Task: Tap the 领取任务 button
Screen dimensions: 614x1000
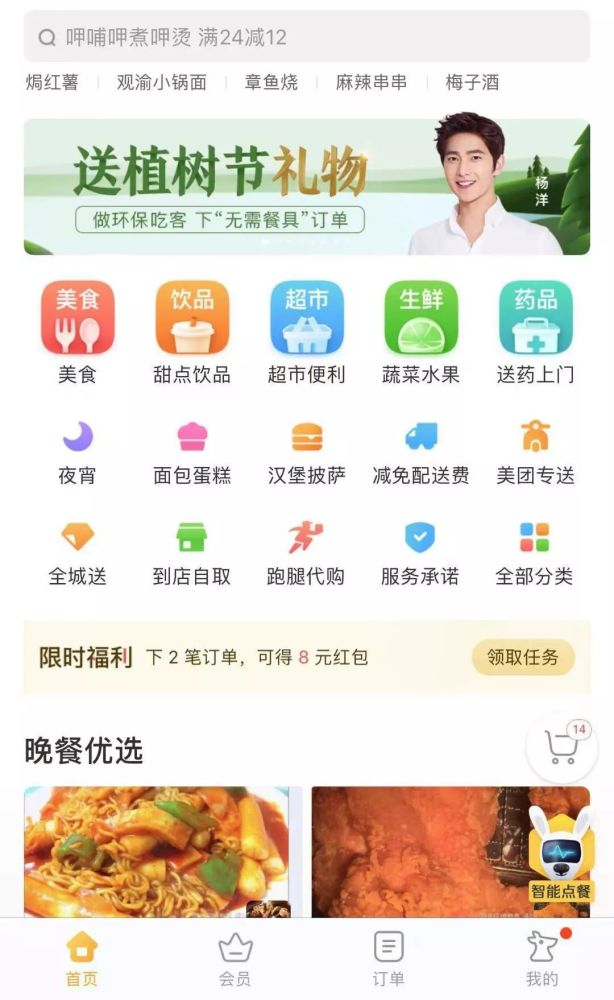Action: pos(523,657)
